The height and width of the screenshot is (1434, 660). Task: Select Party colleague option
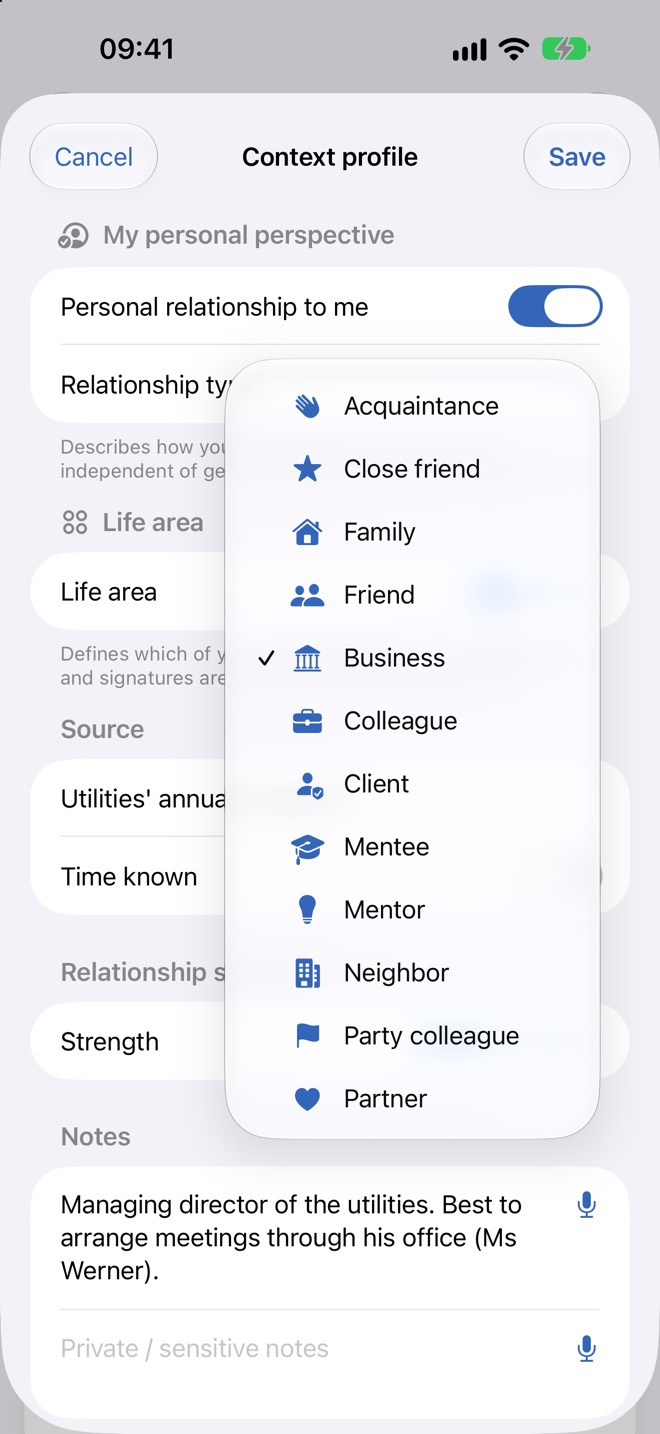[412, 1036]
